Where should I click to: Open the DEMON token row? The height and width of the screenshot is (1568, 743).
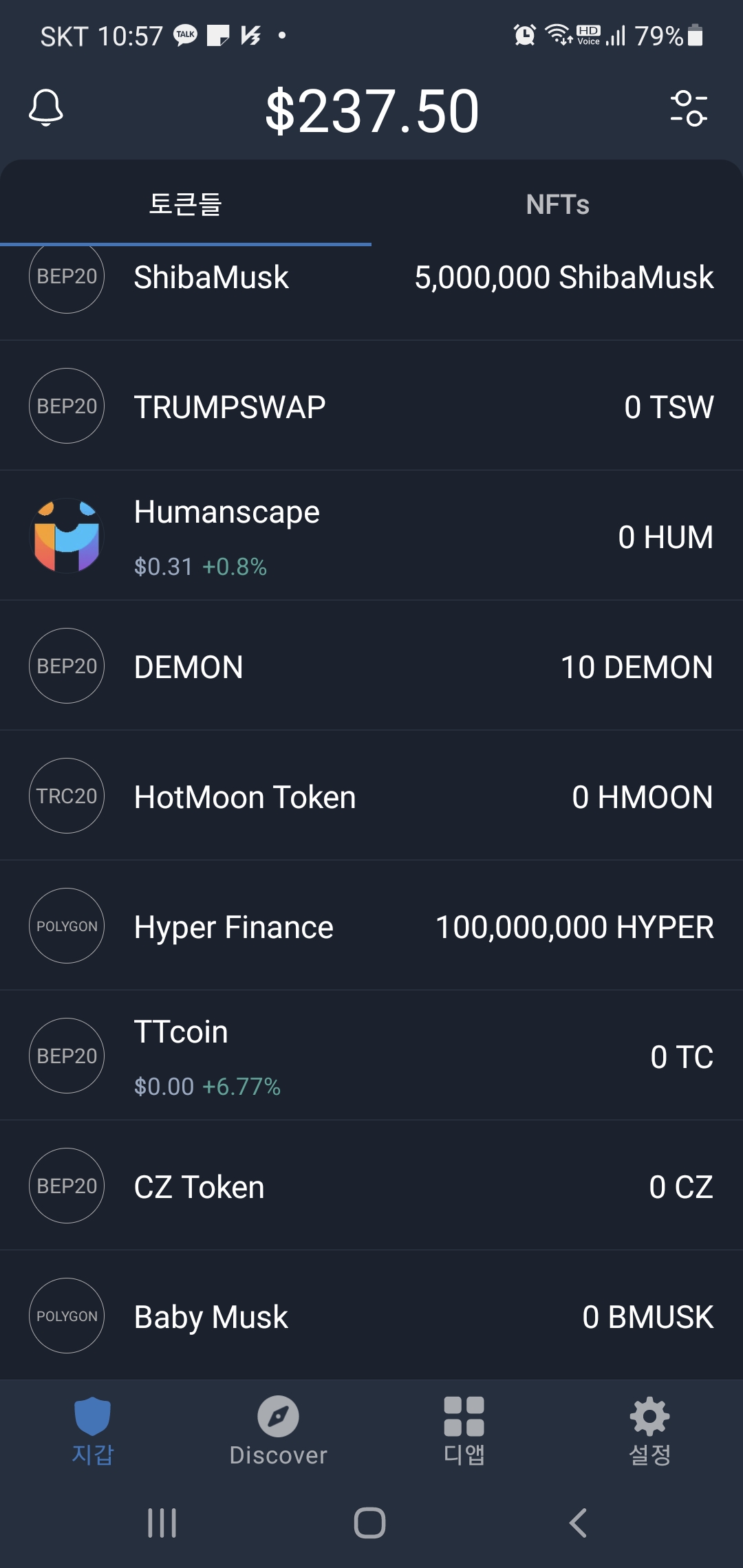pyautogui.click(x=371, y=666)
